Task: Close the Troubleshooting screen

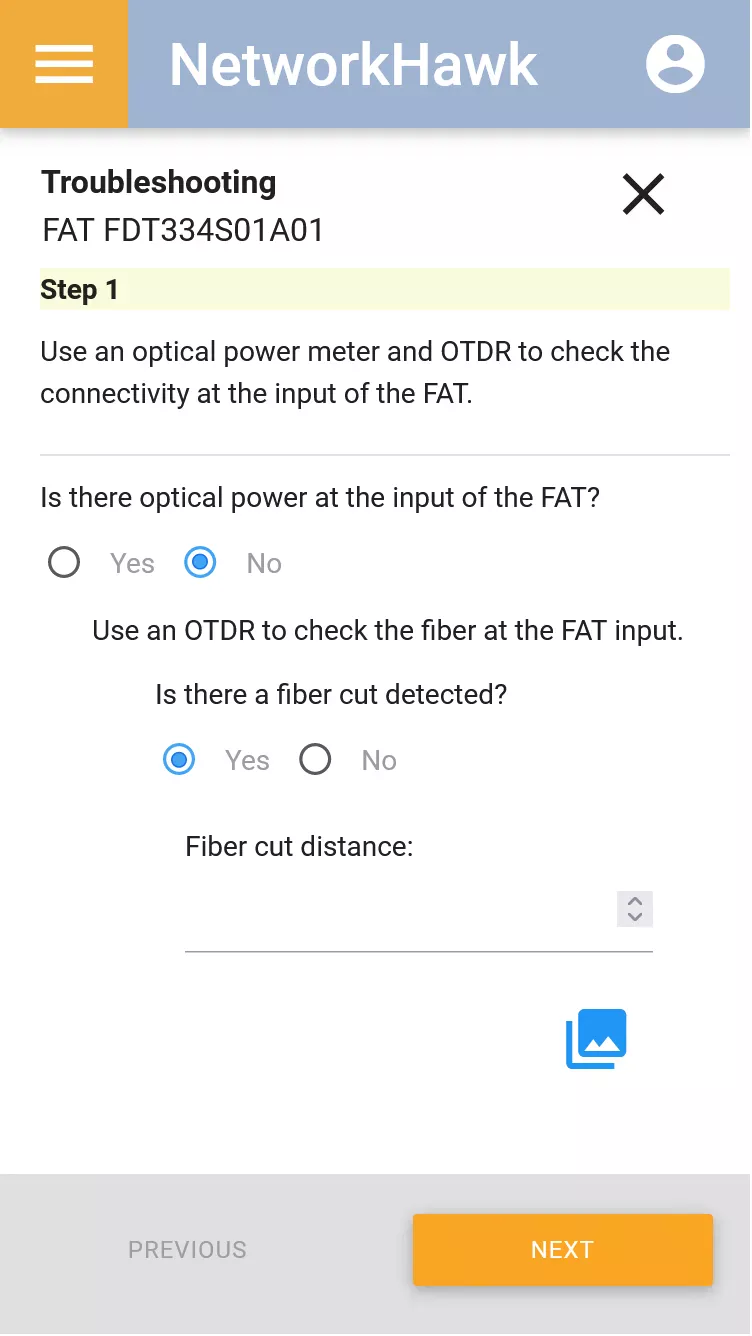Action: click(x=643, y=194)
